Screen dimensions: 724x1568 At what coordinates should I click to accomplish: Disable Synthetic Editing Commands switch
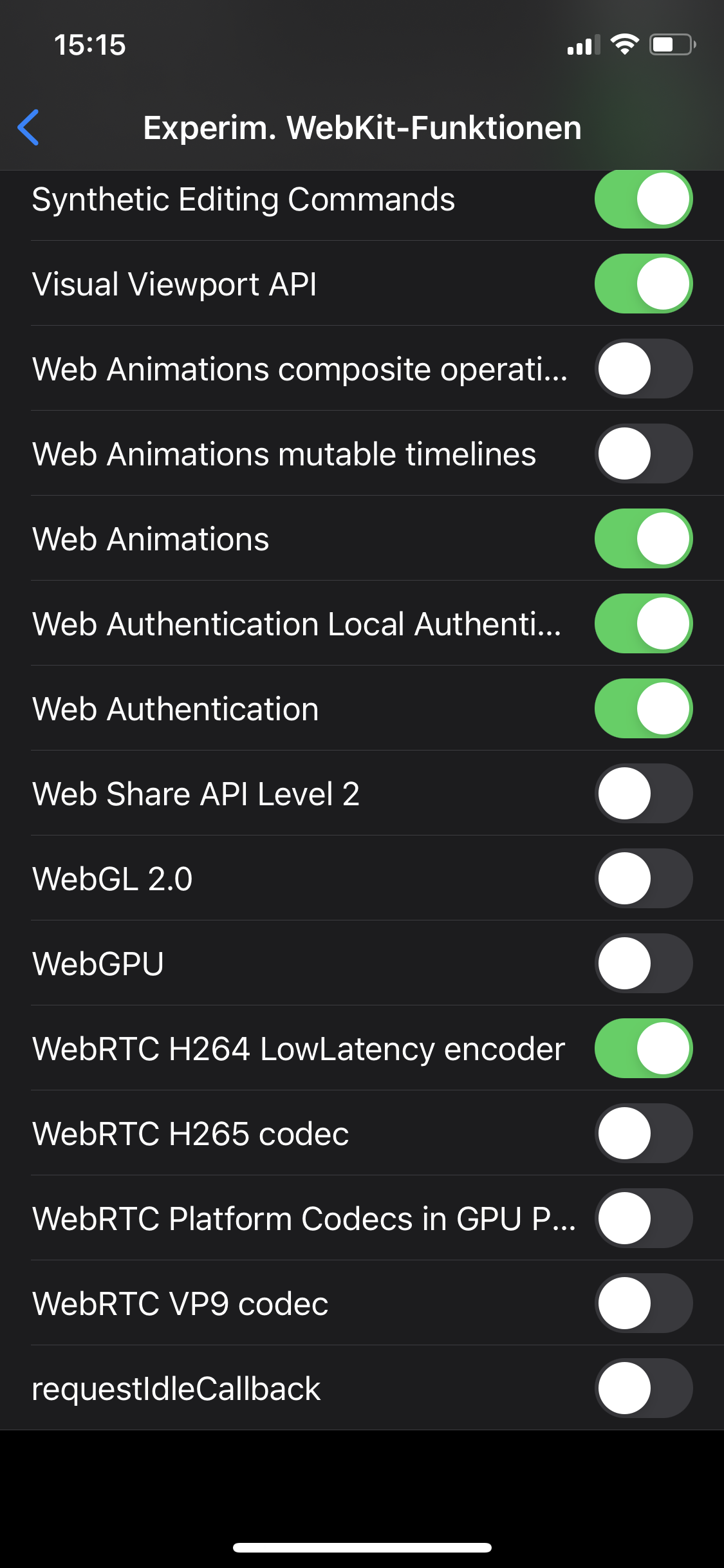click(x=643, y=200)
